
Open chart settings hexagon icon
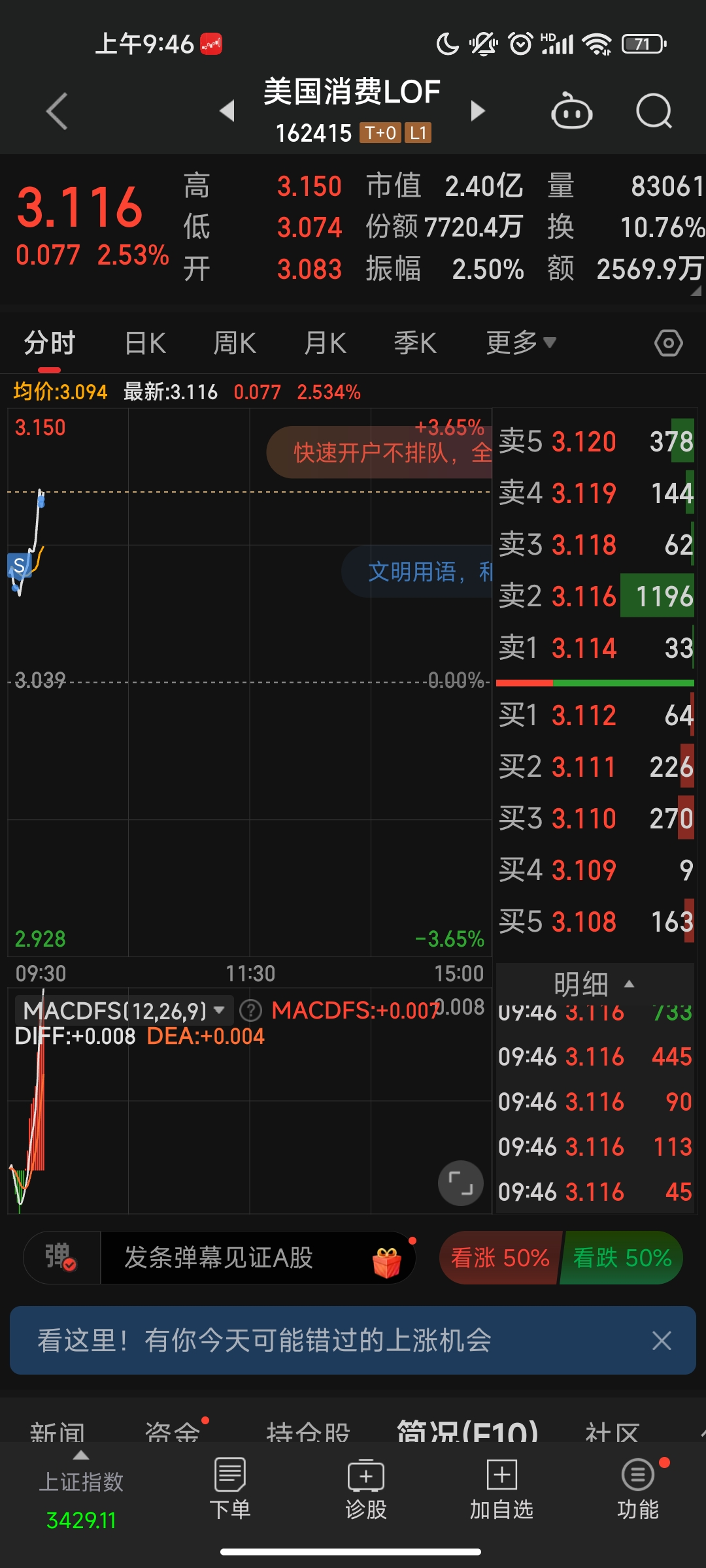[669, 343]
